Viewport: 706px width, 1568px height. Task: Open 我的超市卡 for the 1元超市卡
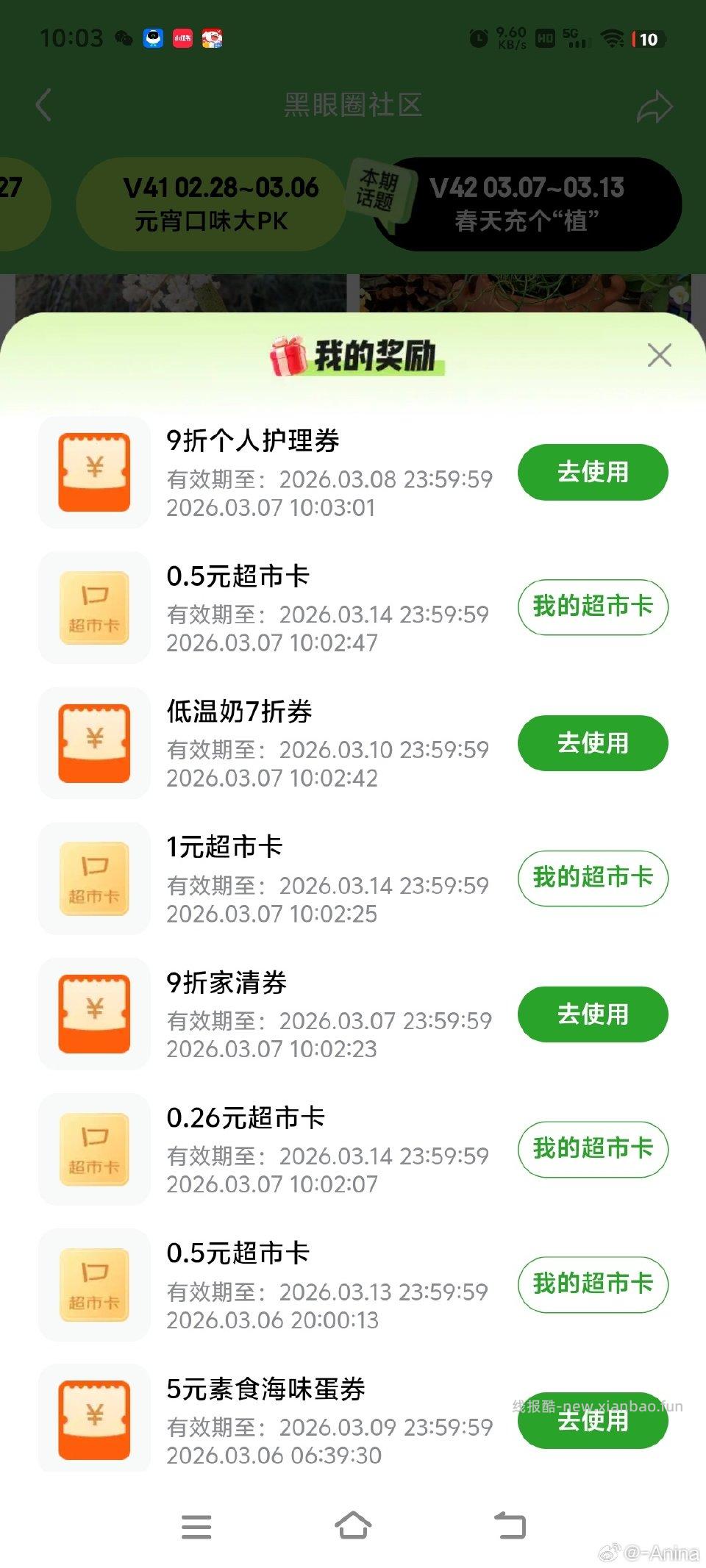(x=593, y=878)
